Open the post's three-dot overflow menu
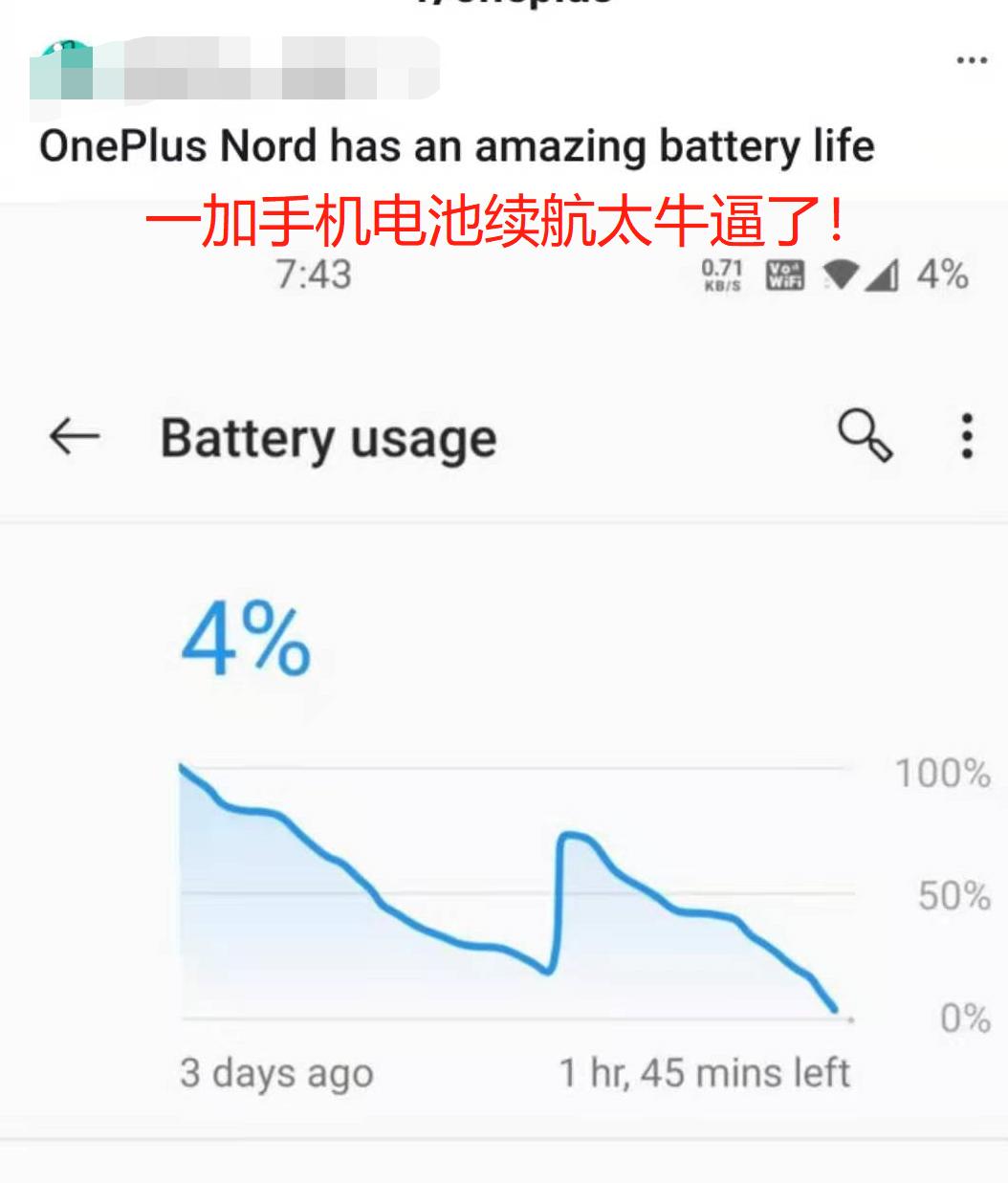The width and height of the screenshot is (1008, 1183). tap(971, 61)
